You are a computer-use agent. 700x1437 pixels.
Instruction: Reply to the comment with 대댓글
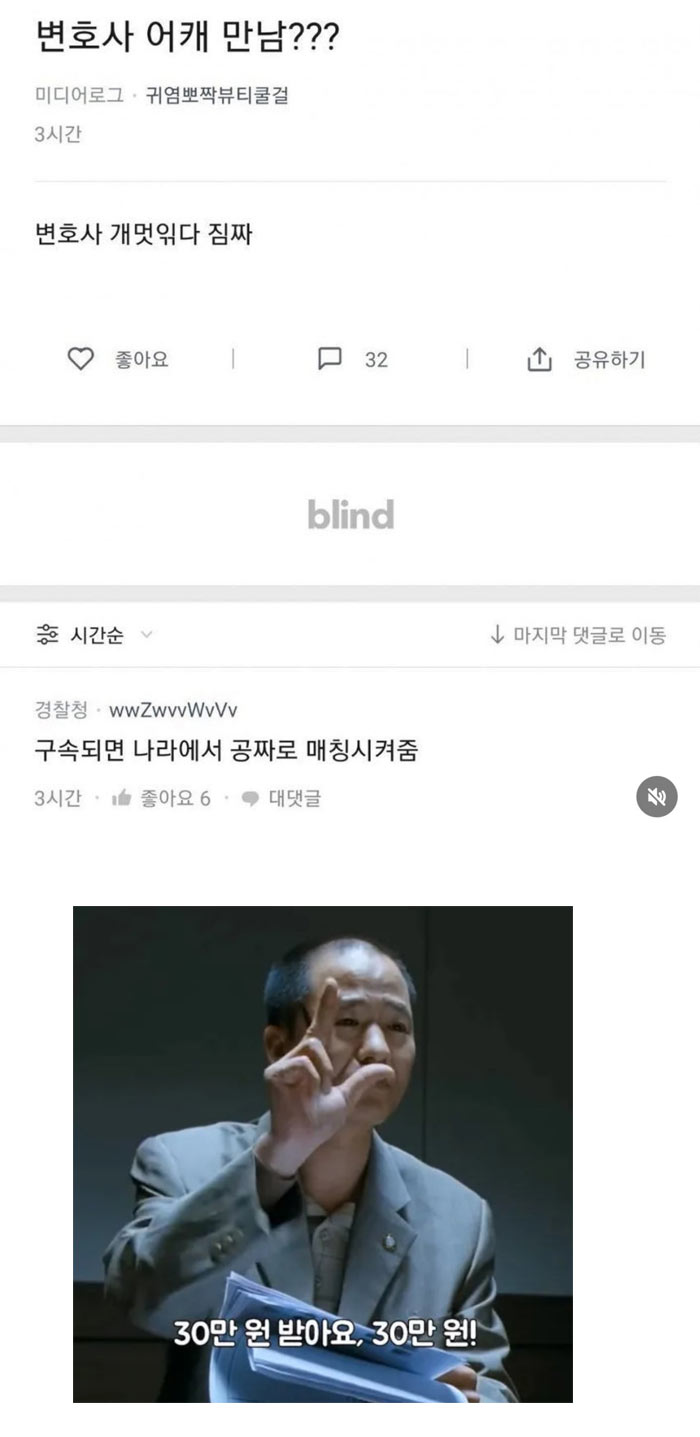click(281, 798)
